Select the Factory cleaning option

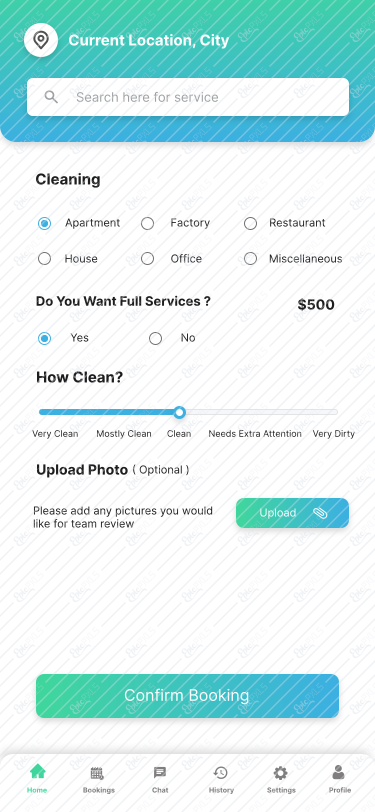[x=148, y=223]
